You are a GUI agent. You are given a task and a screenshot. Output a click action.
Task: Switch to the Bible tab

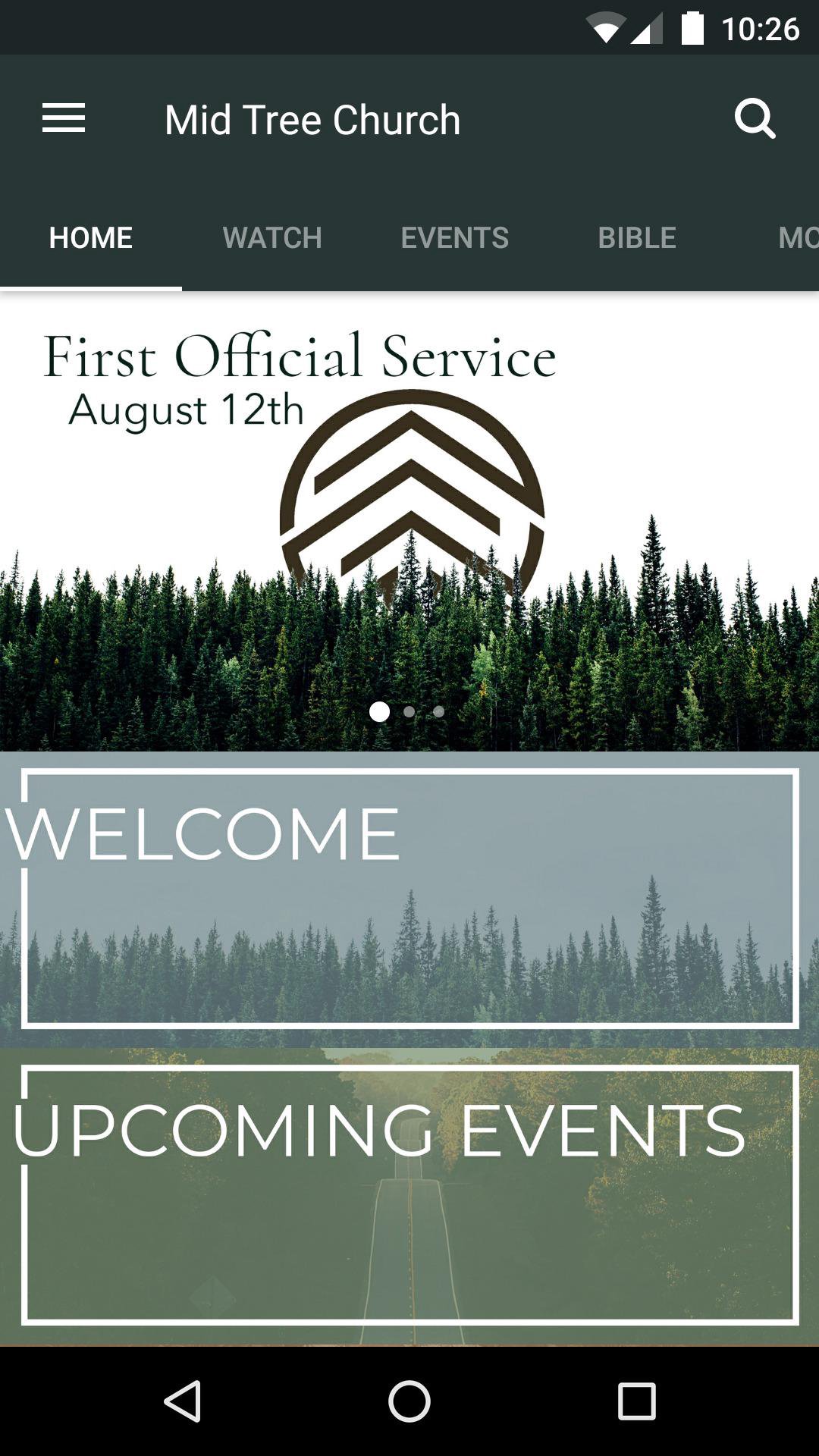pos(636,238)
